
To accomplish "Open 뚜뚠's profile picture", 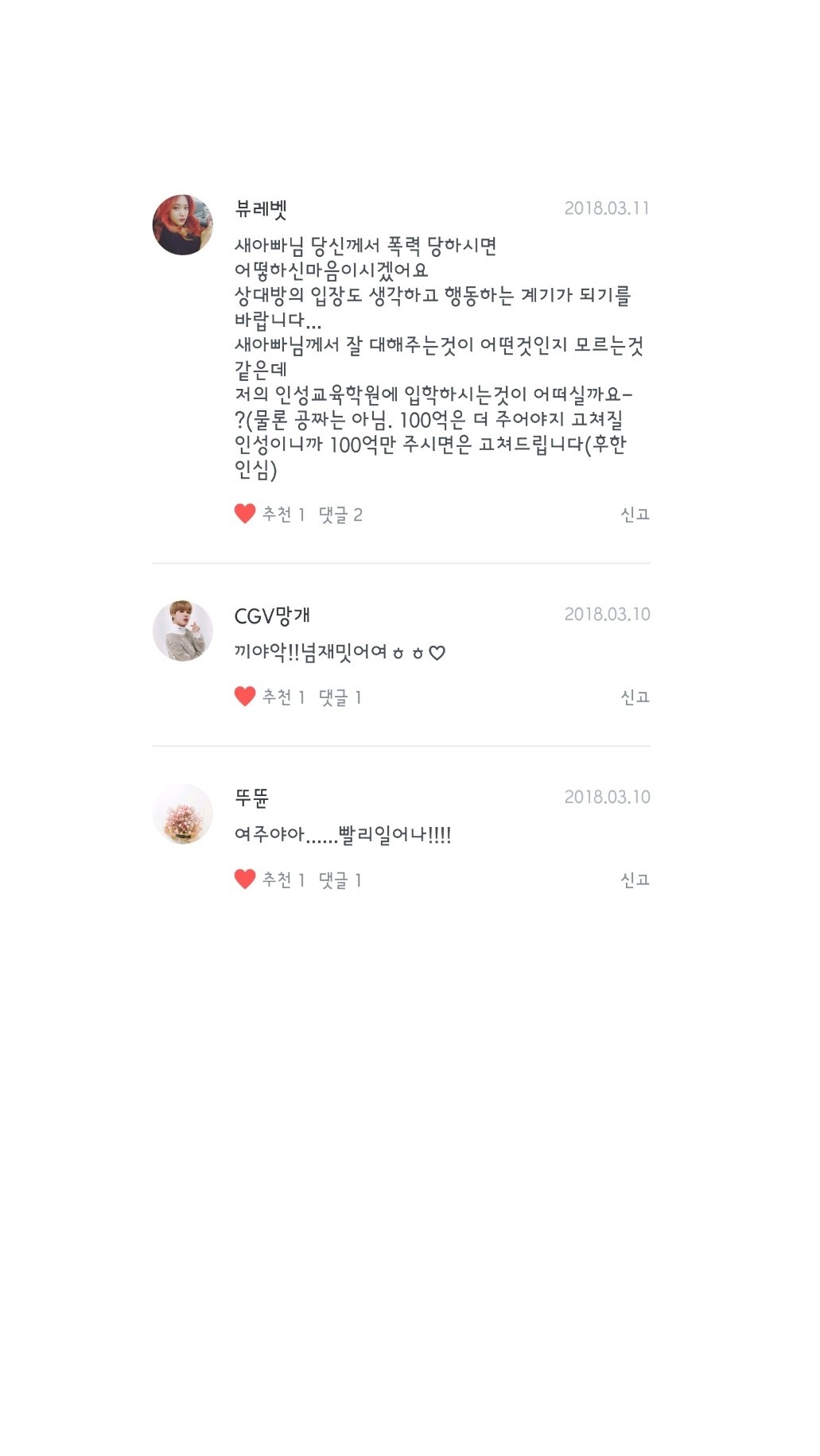I will point(183,813).
